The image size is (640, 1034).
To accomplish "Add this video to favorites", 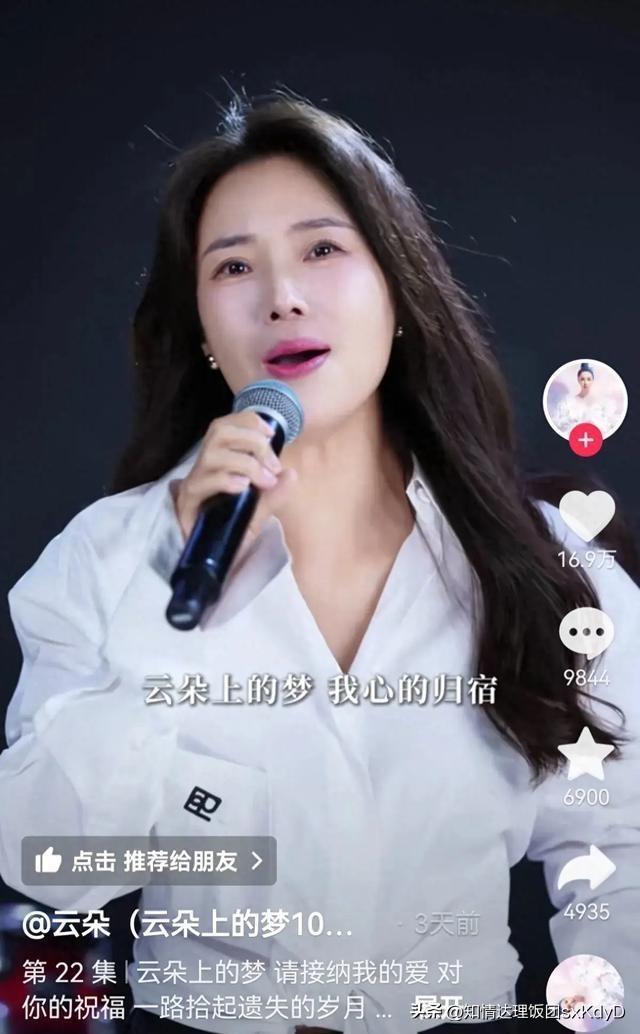I will (586, 753).
